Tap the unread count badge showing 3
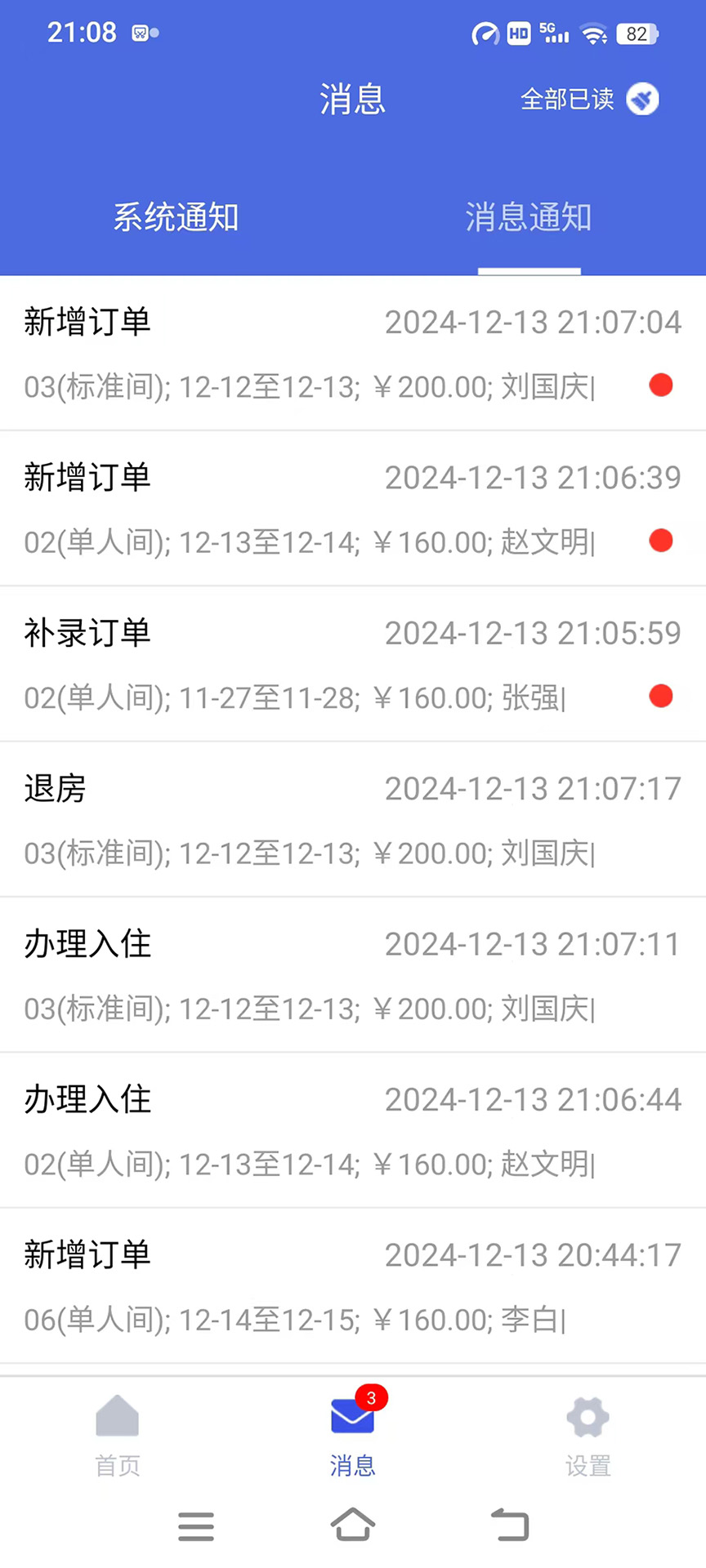Viewport: 706px width, 1568px height. coord(372,1397)
